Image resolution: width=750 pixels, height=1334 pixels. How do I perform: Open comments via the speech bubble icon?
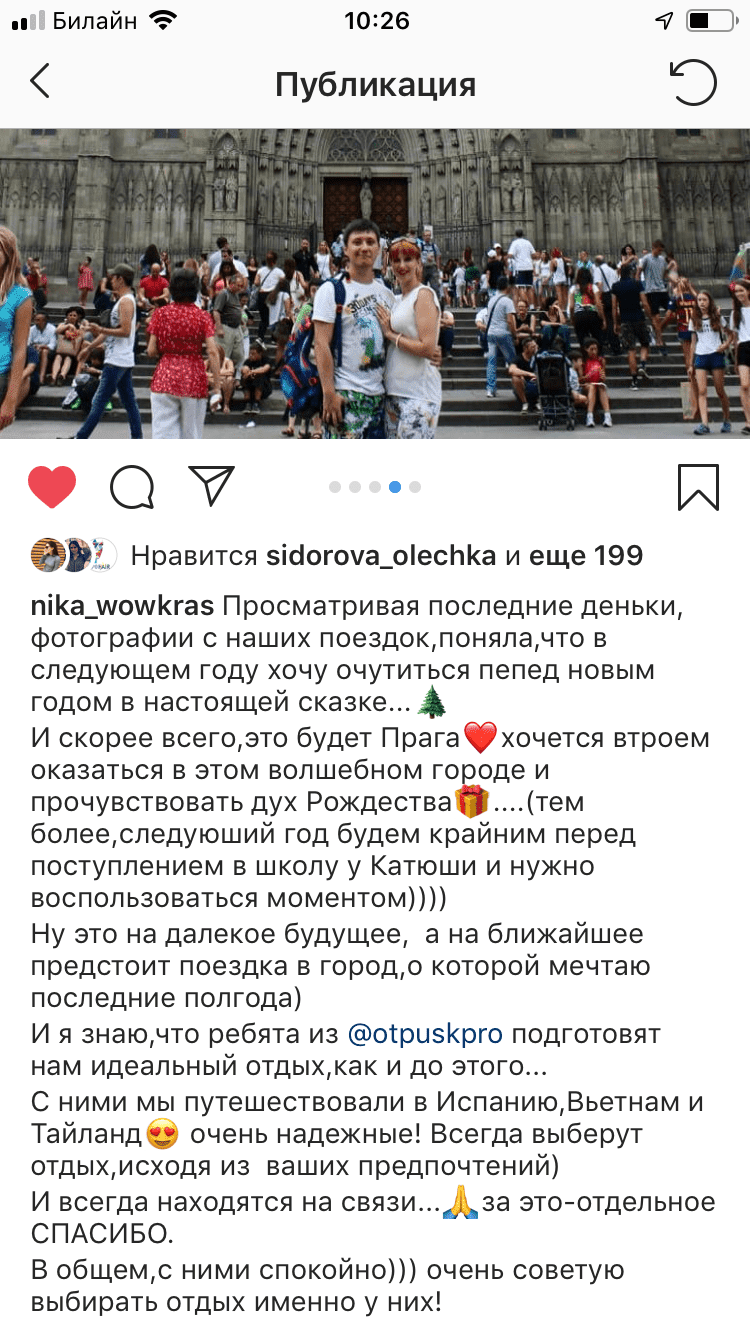point(132,487)
